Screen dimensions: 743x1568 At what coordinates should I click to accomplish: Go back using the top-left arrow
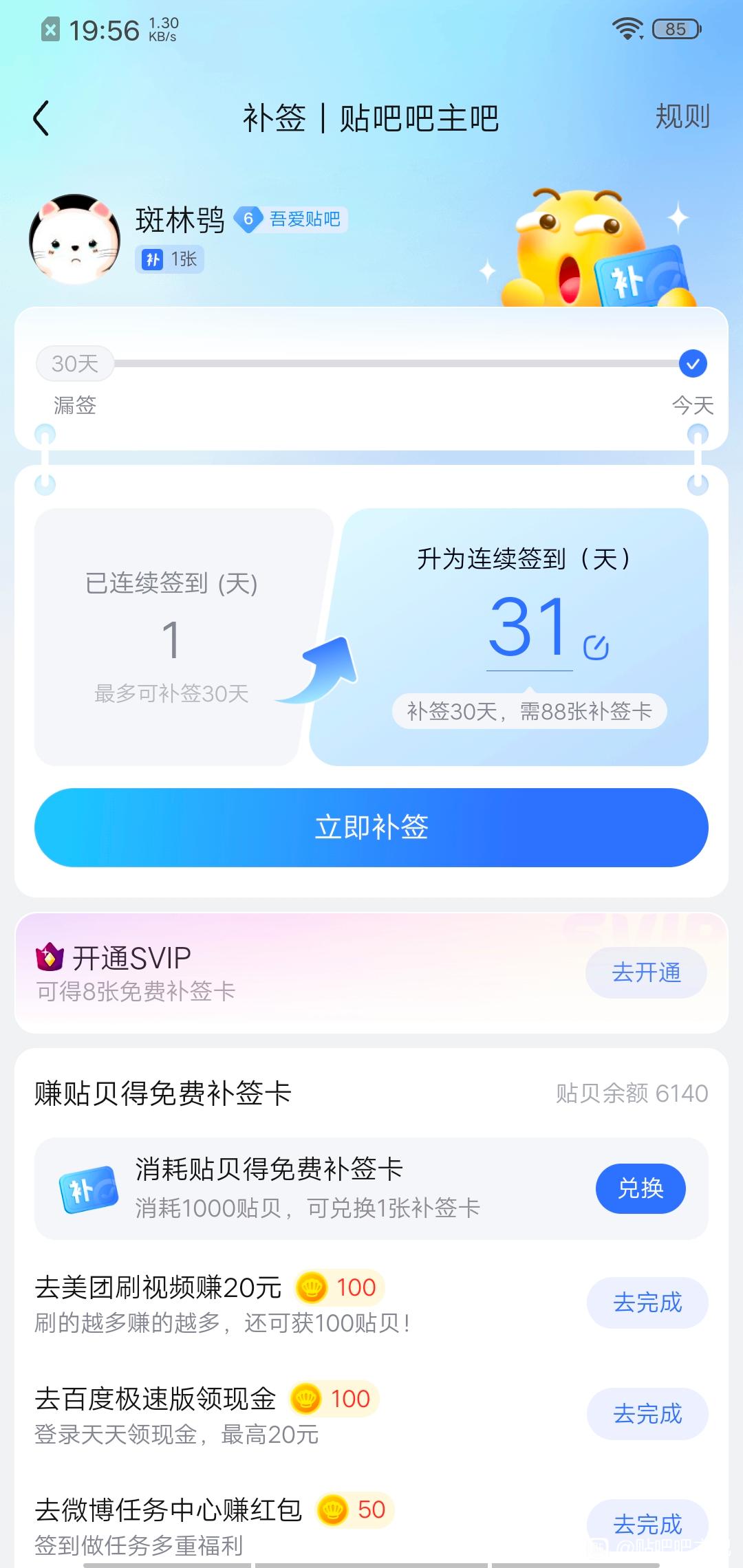pos(41,118)
